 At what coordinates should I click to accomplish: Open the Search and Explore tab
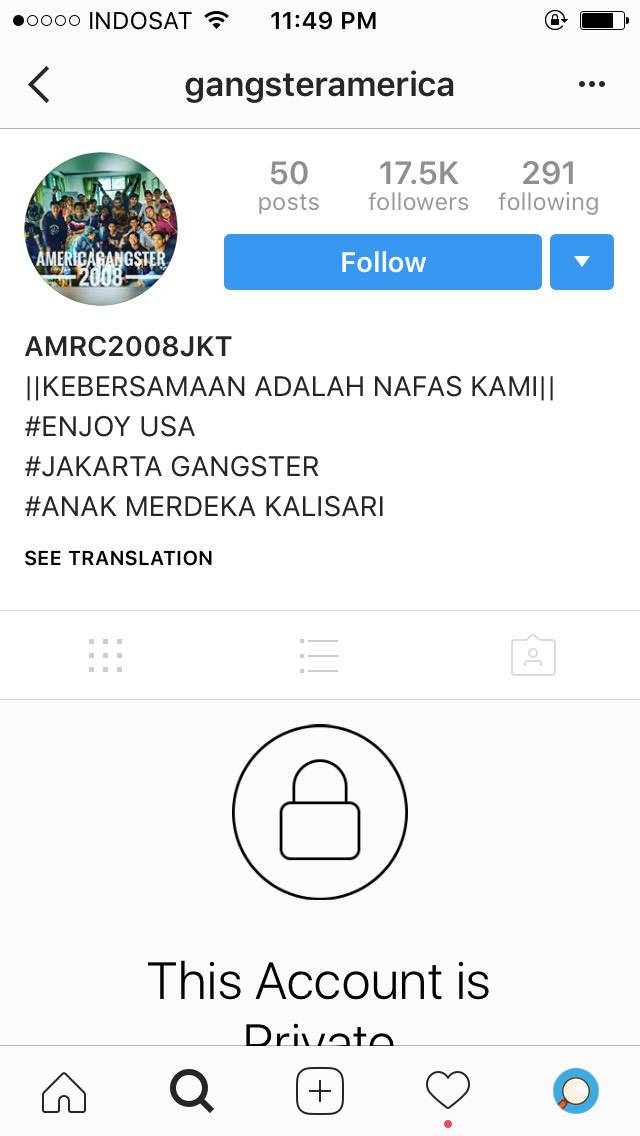pyautogui.click(x=191, y=1091)
